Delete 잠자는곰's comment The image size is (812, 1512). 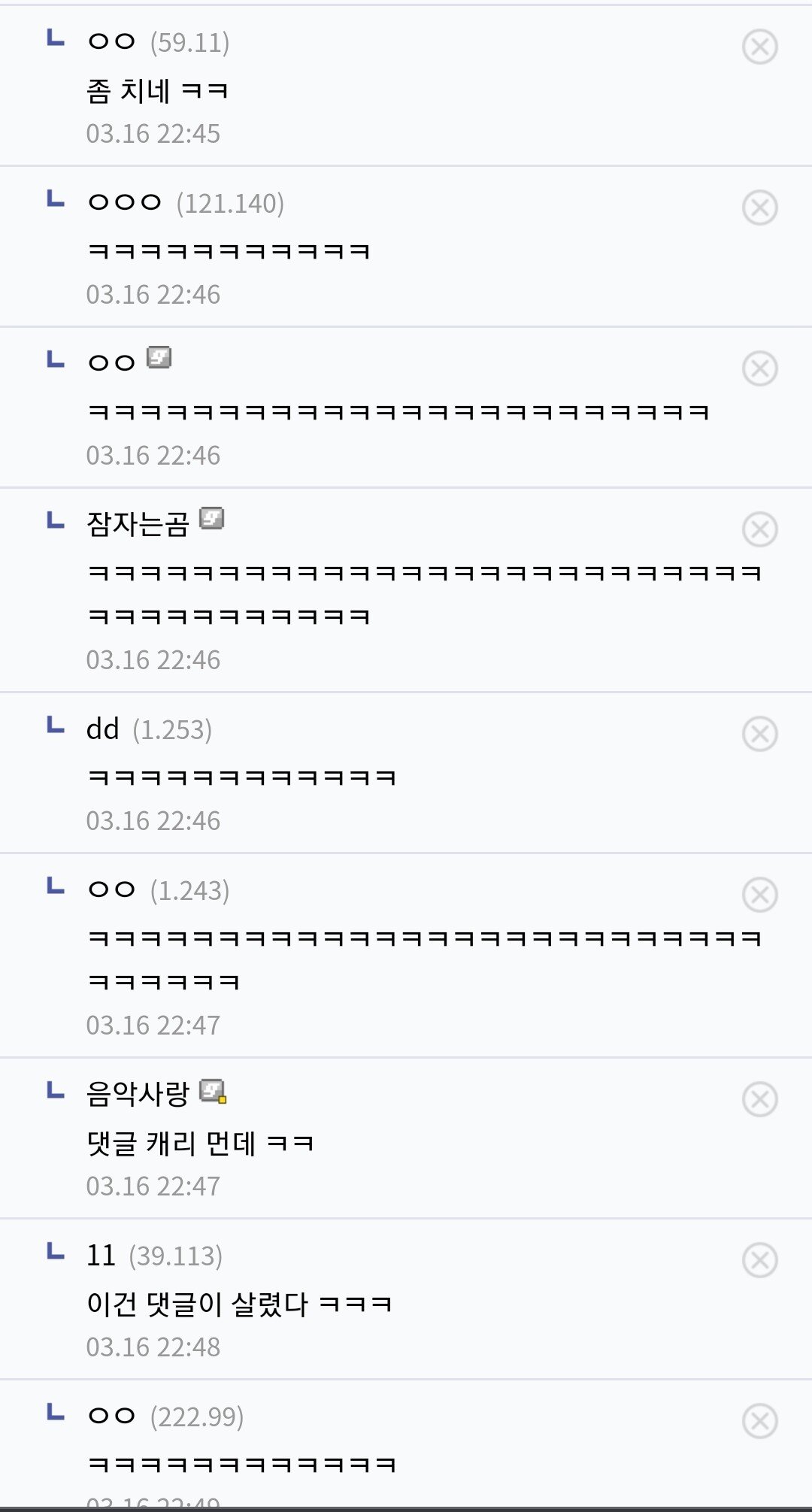[759, 529]
